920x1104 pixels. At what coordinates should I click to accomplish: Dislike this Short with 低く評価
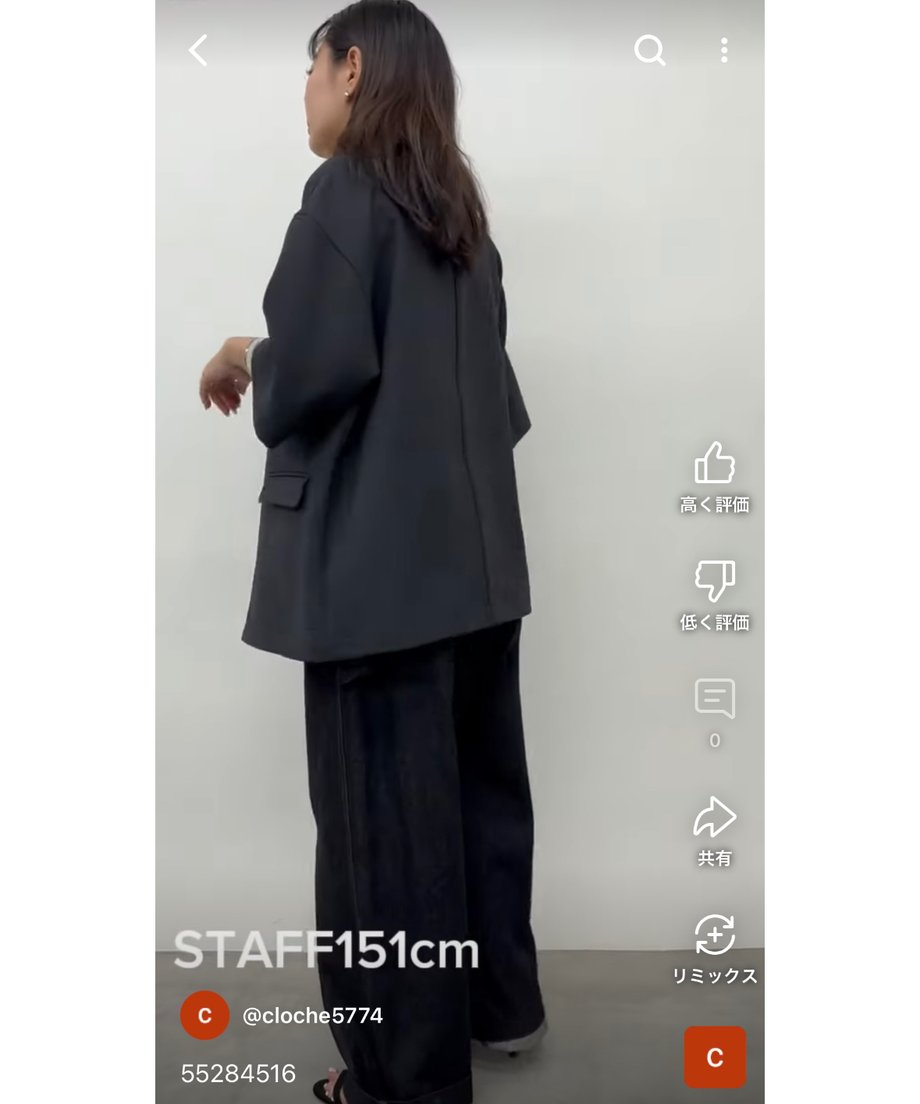point(714,582)
